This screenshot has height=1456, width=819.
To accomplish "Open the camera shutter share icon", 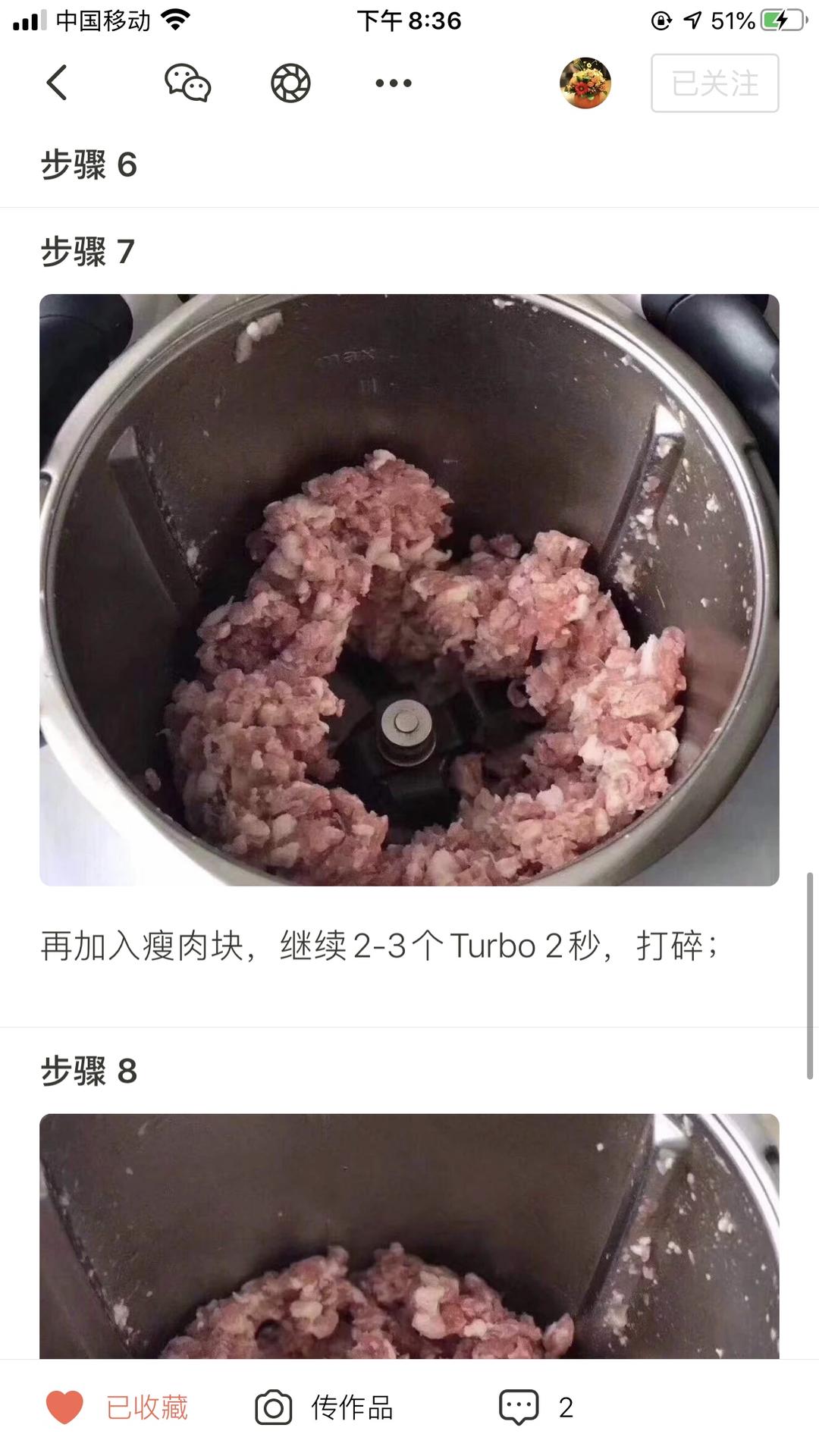I will pyautogui.click(x=290, y=83).
